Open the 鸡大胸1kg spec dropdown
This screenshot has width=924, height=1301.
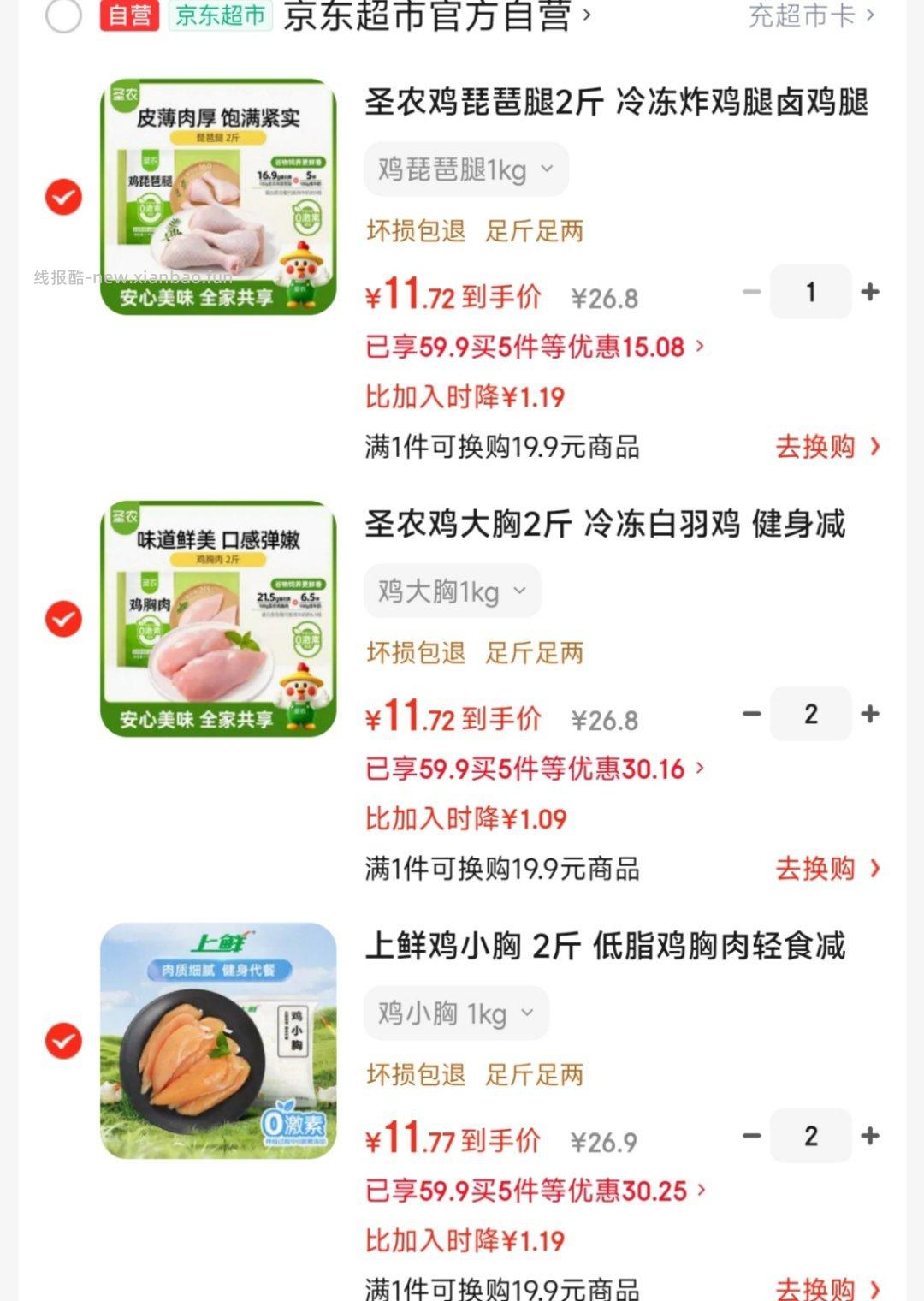(x=452, y=591)
